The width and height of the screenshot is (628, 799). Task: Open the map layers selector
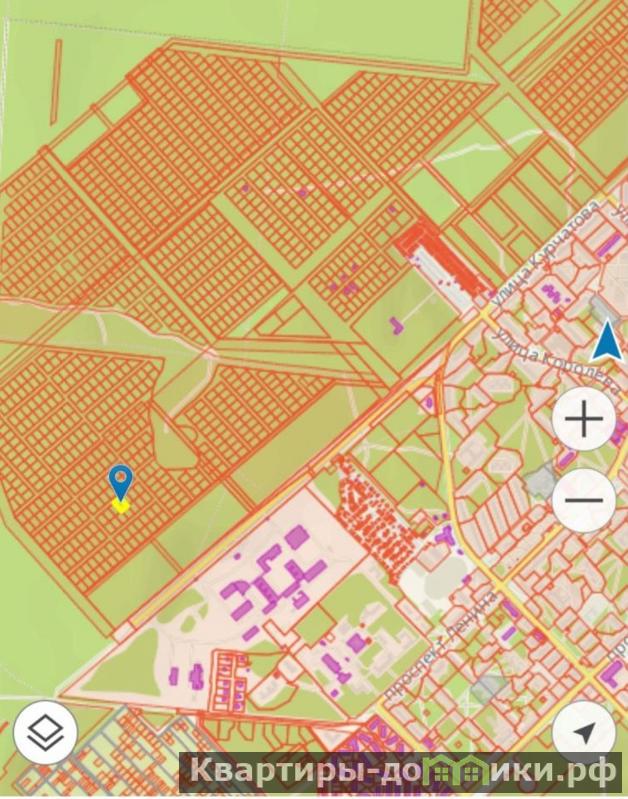coord(45,735)
